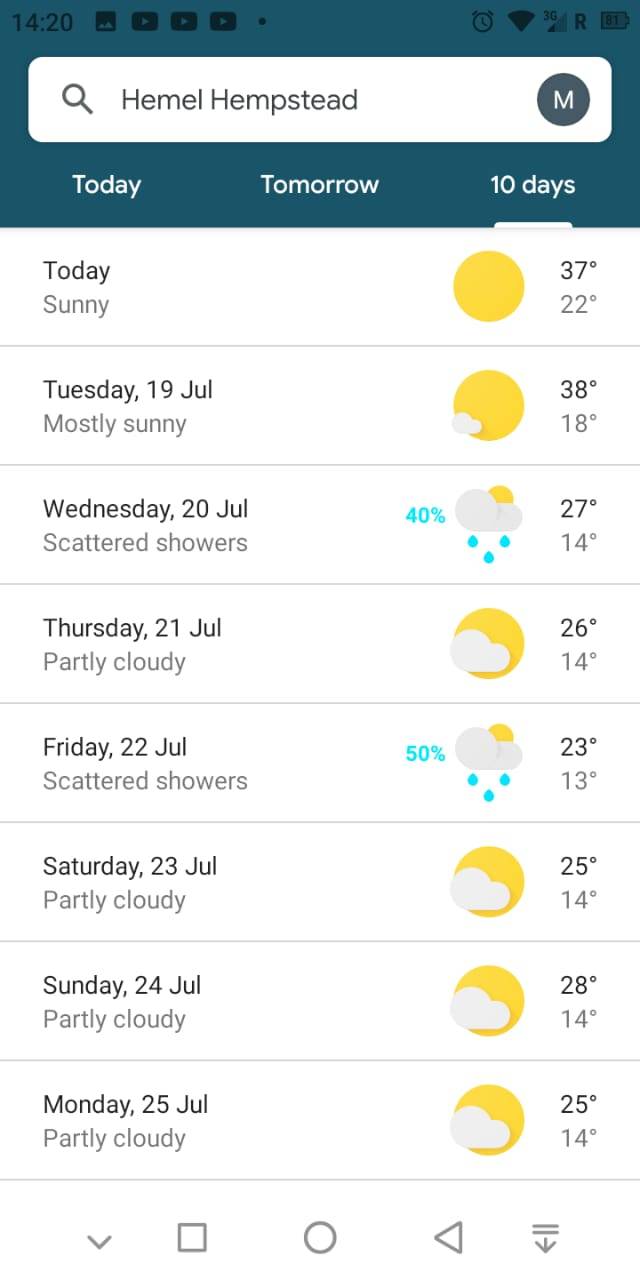640x1280 pixels.
Task: Open Saturday, 23 Jul forecast
Action: point(320,882)
